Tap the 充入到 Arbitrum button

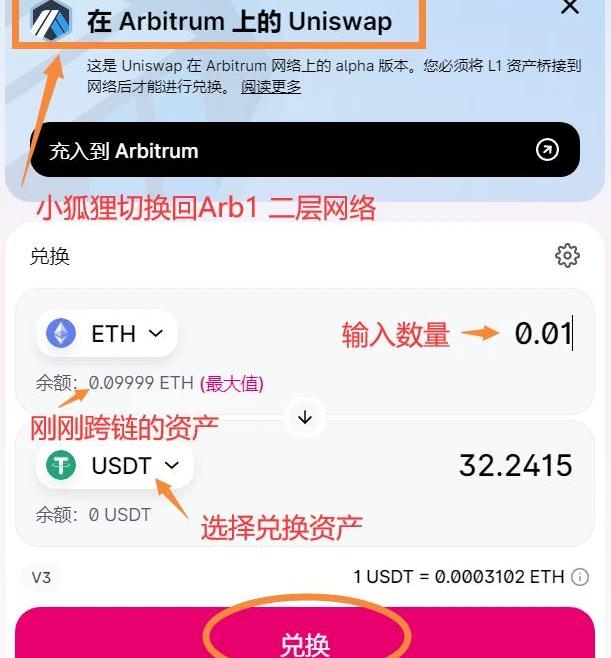click(x=305, y=150)
